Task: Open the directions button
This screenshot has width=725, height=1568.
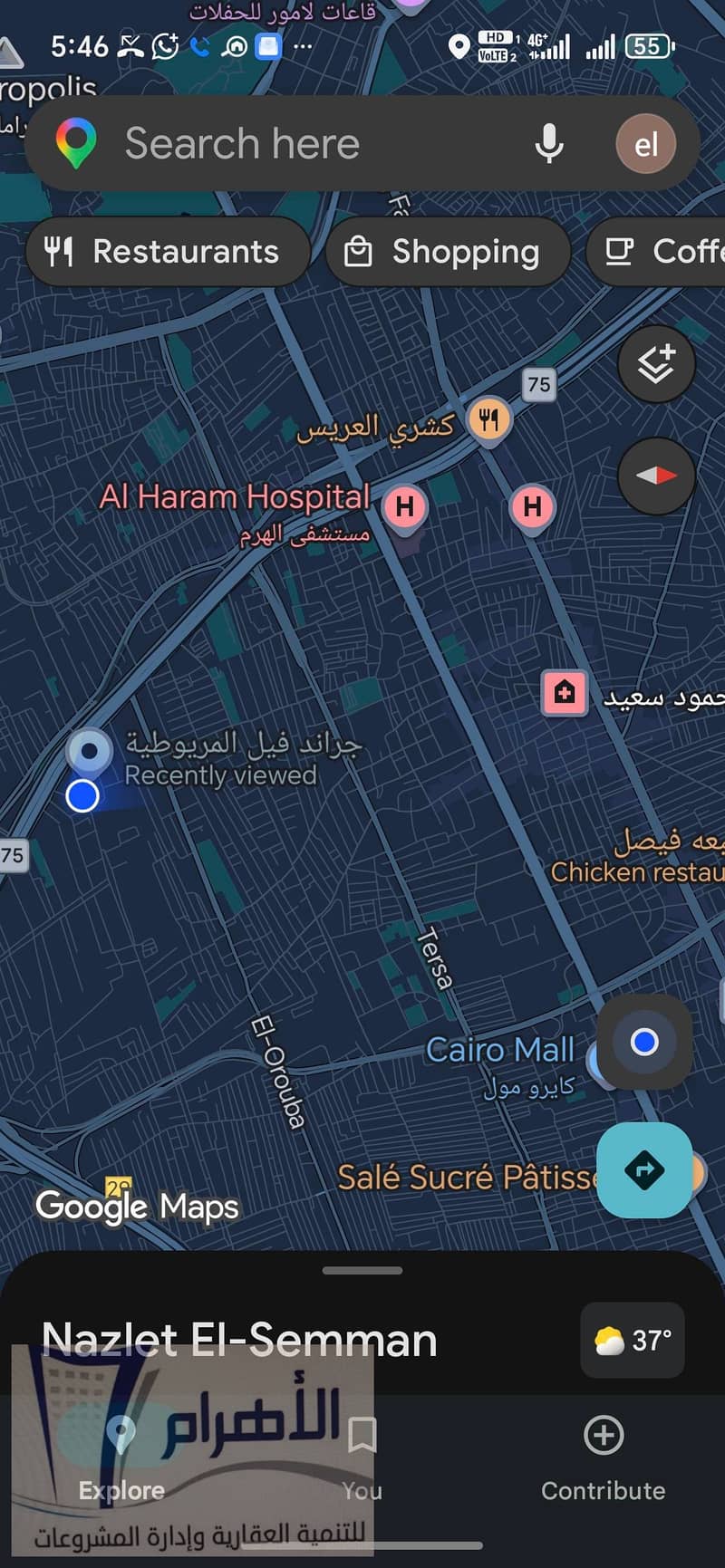Action: (x=644, y=1169)
